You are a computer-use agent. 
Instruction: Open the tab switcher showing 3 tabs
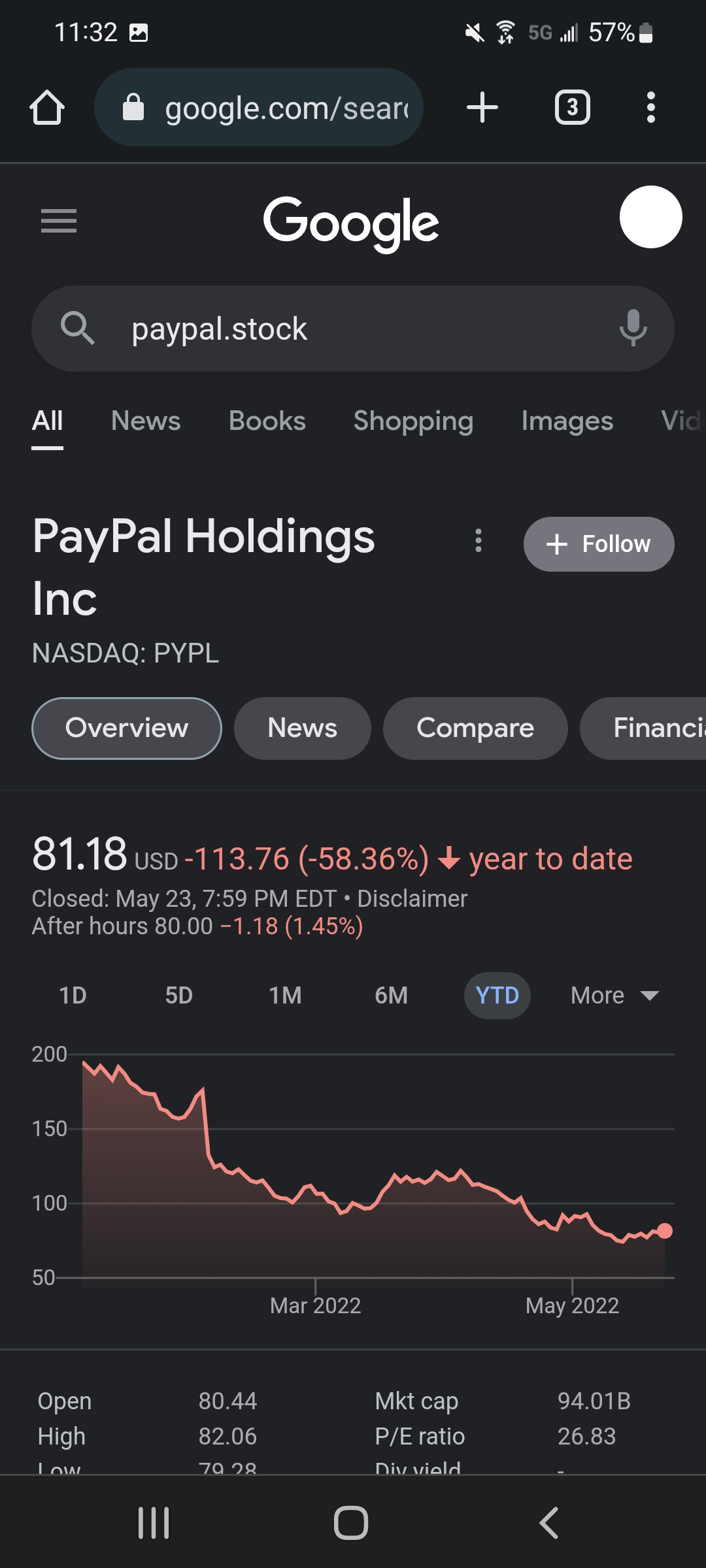point(573,107)
